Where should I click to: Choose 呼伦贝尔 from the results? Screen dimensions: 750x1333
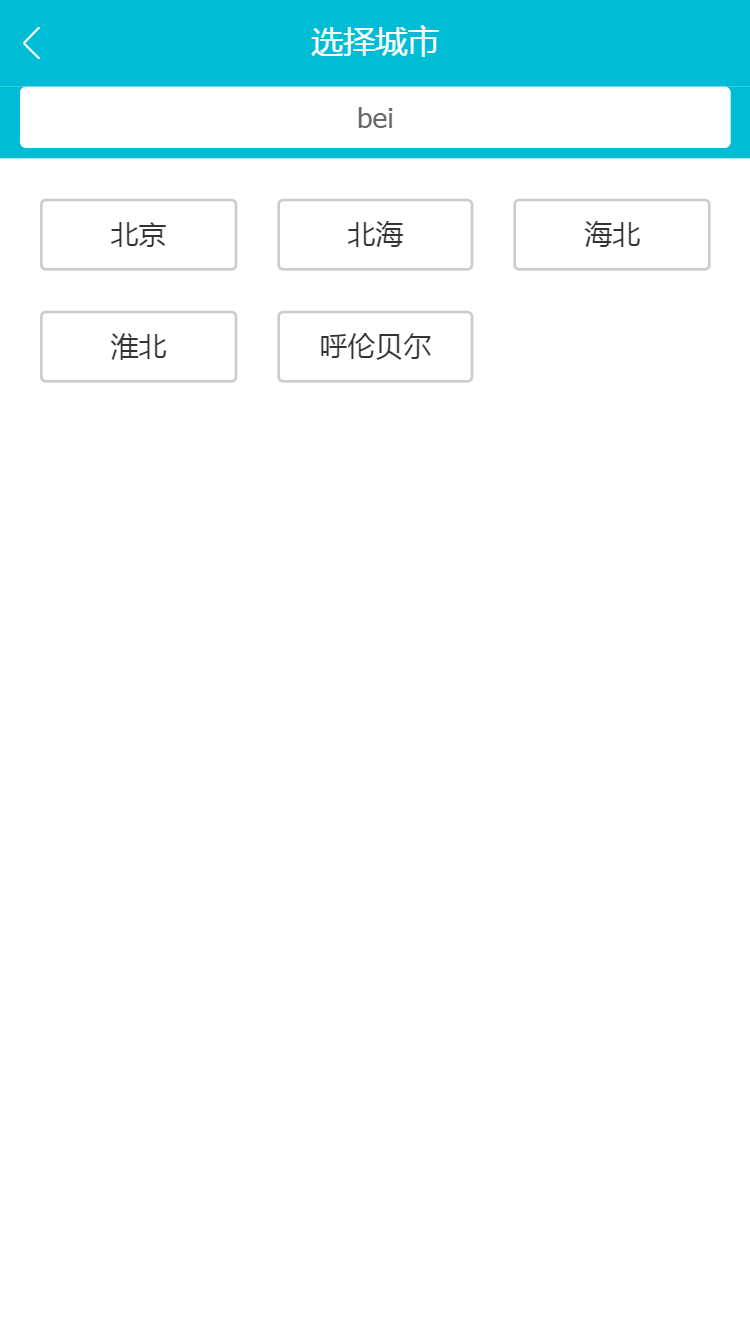point(375,347)
